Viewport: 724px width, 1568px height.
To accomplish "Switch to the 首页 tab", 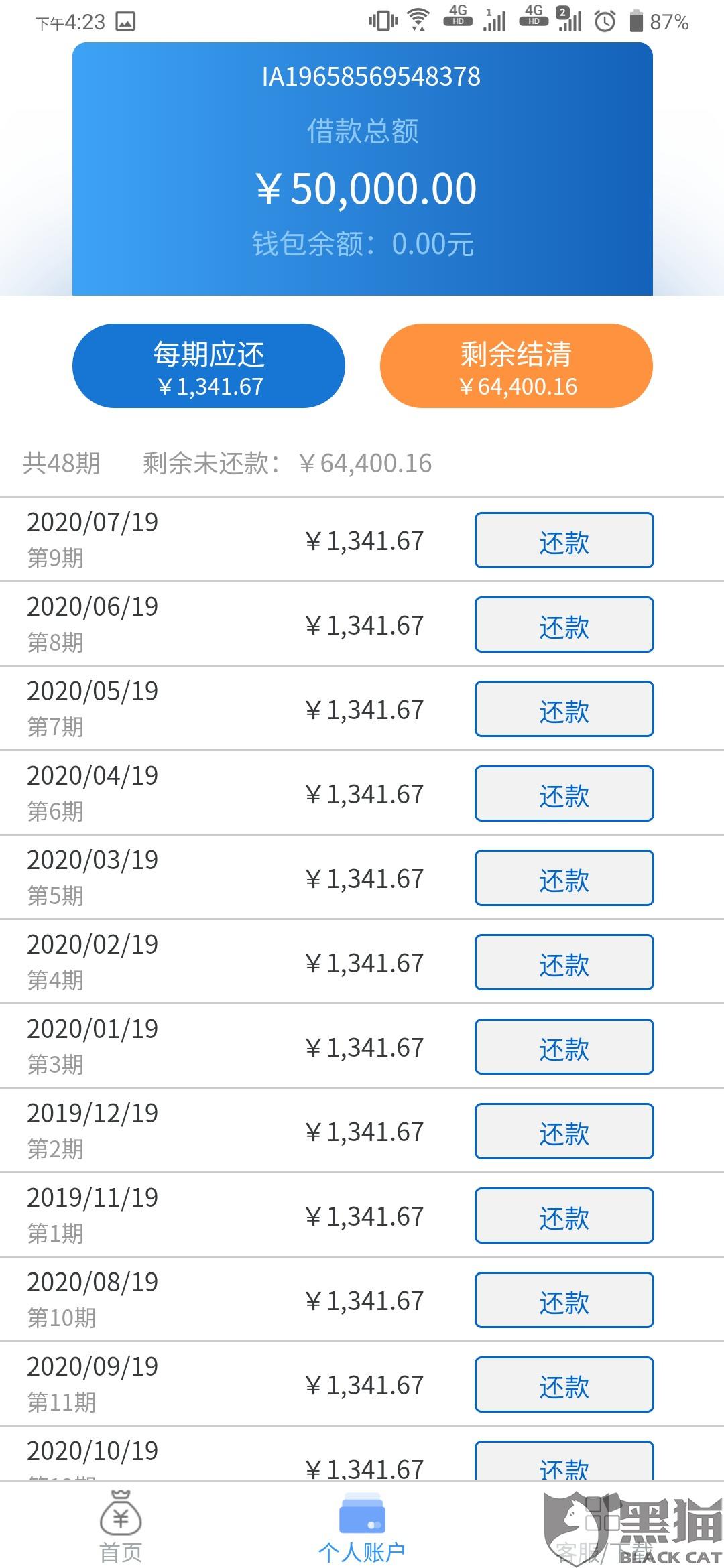I will (x=121, y=1528).
